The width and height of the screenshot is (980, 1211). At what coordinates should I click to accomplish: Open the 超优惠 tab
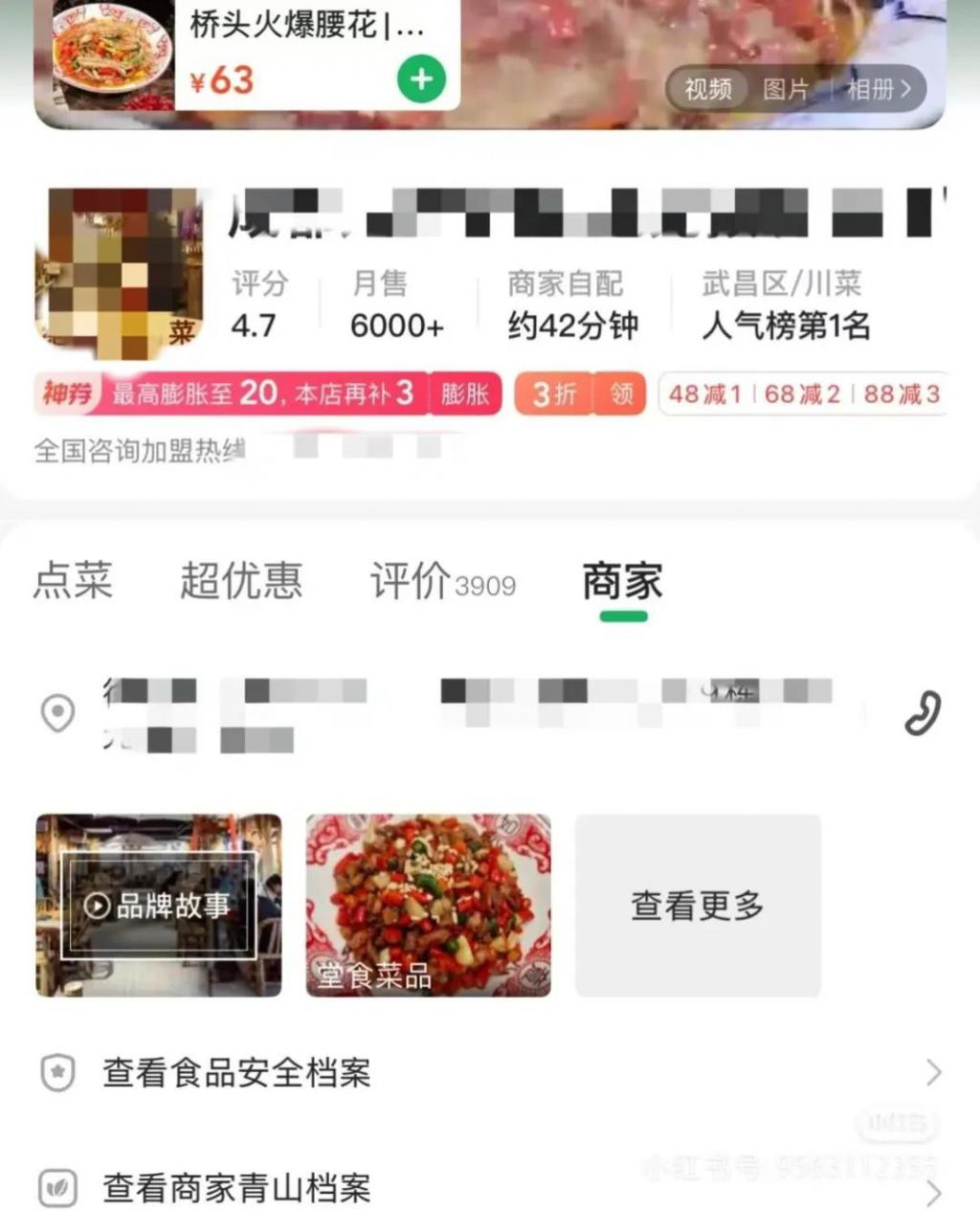(x=241, y=581)
